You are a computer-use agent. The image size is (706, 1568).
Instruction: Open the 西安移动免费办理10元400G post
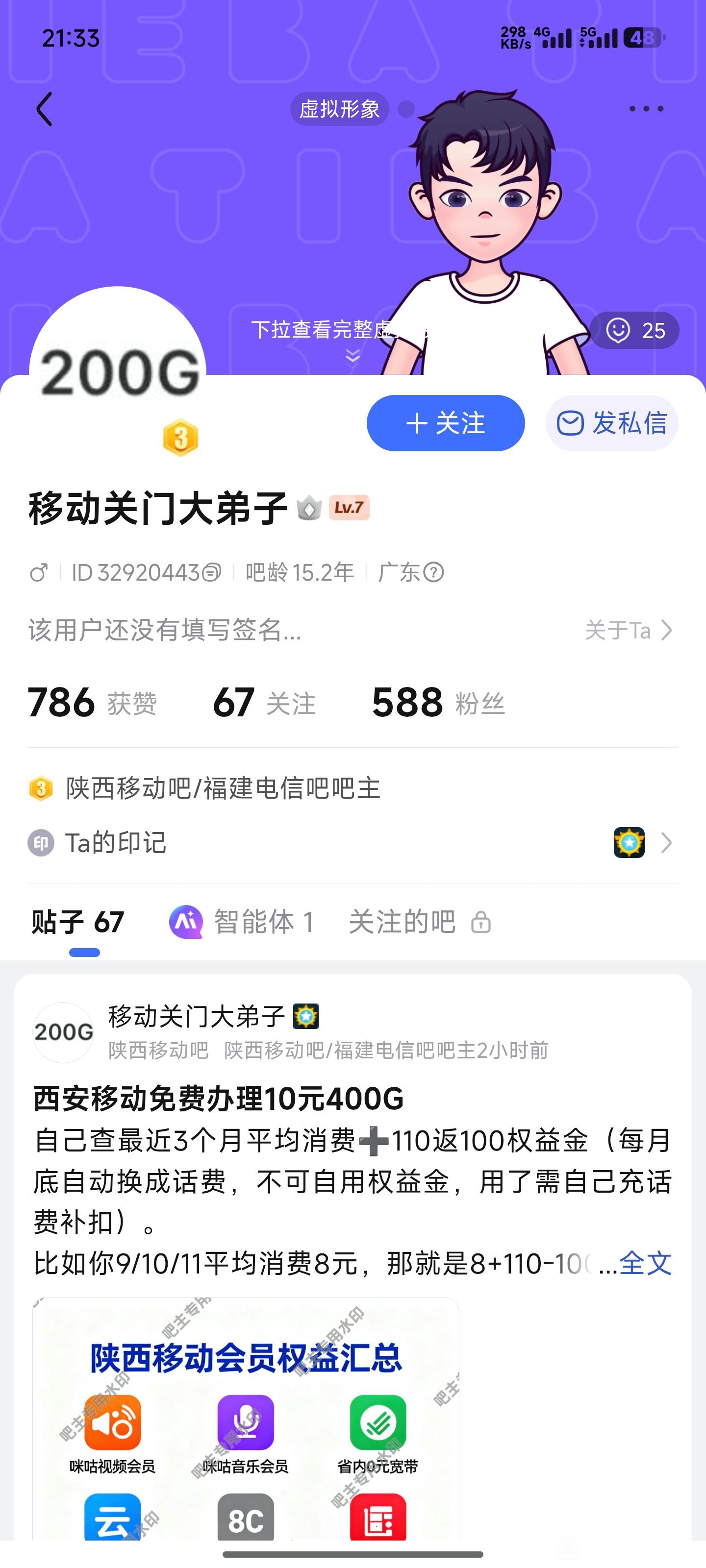click(219, 1099)
